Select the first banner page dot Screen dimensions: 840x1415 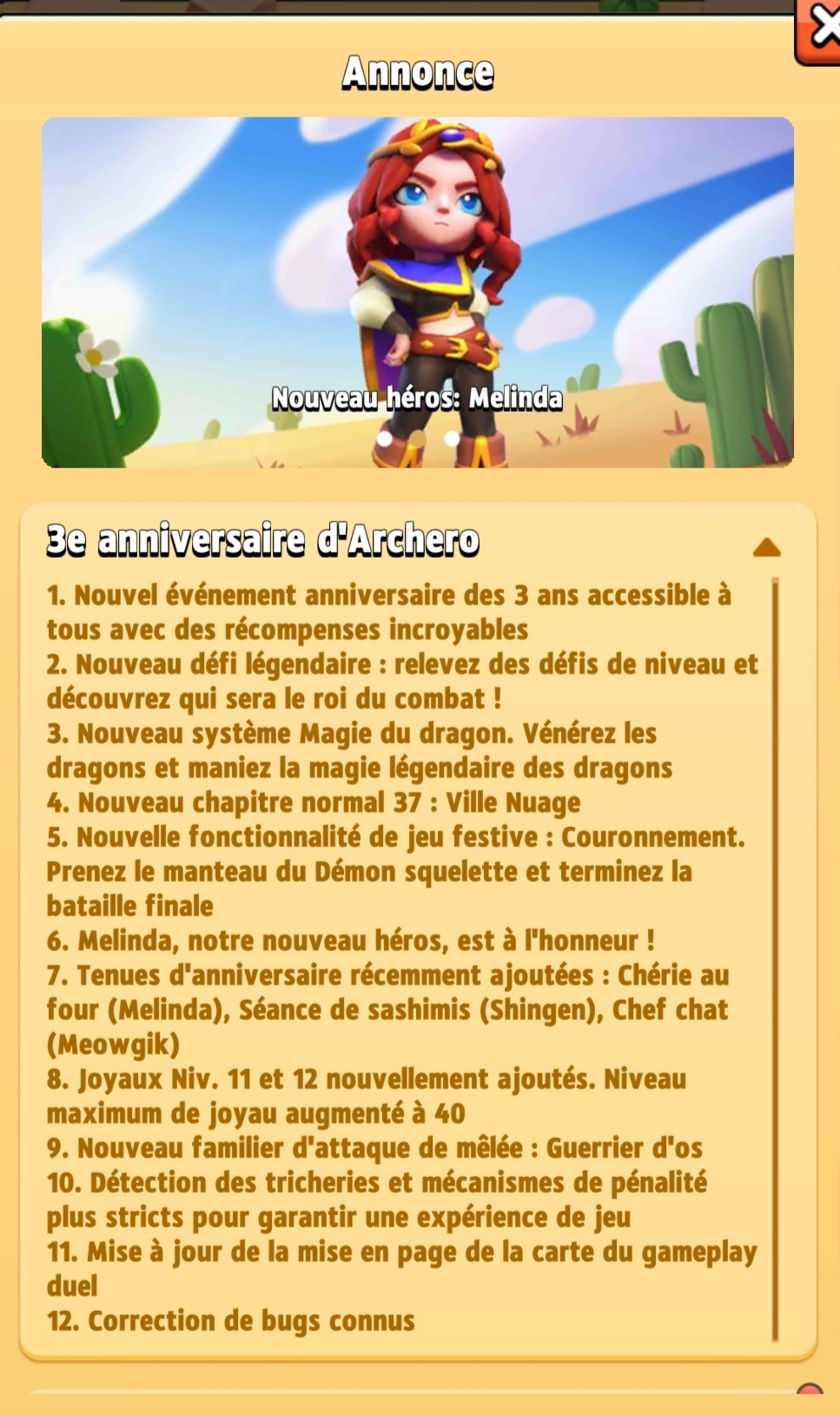(384, 439)
